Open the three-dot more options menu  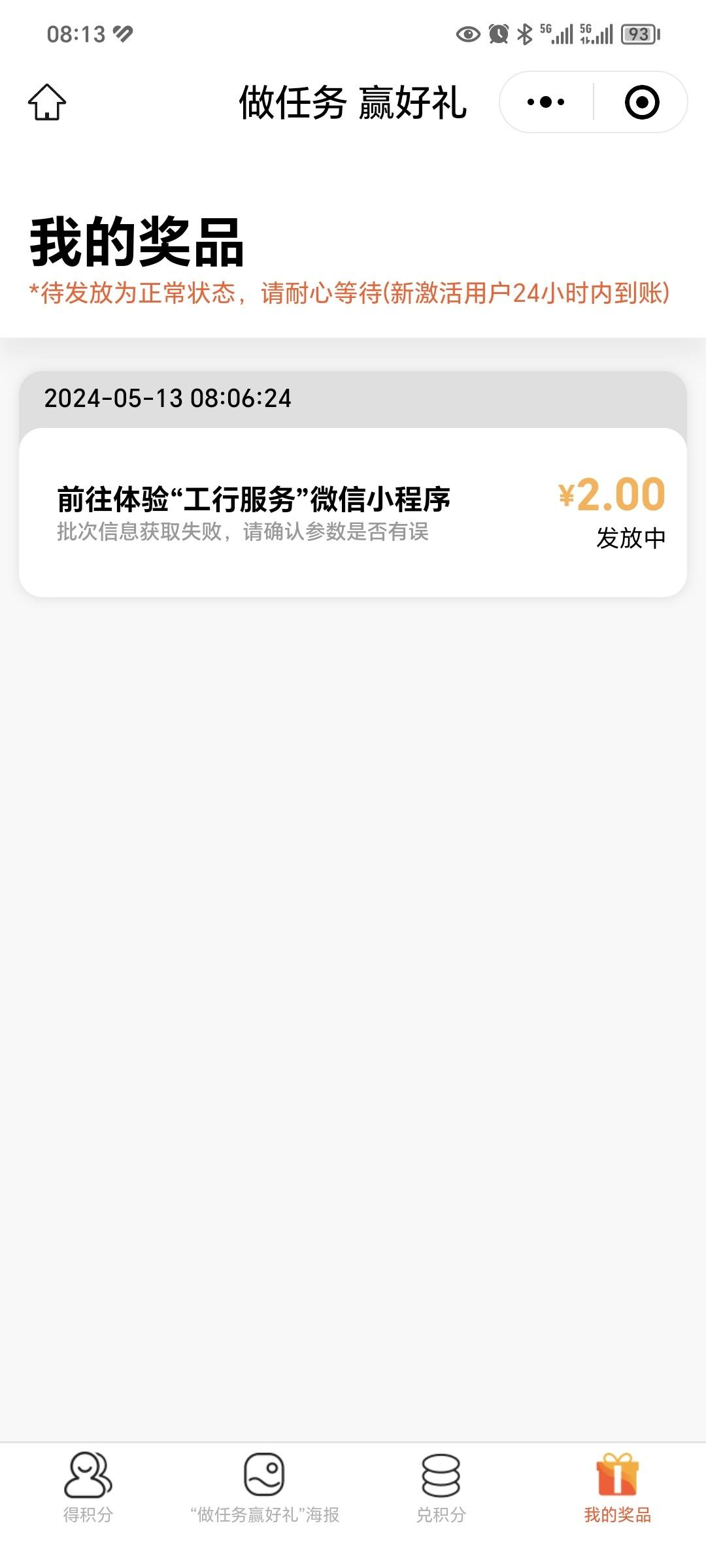(546, 102)
